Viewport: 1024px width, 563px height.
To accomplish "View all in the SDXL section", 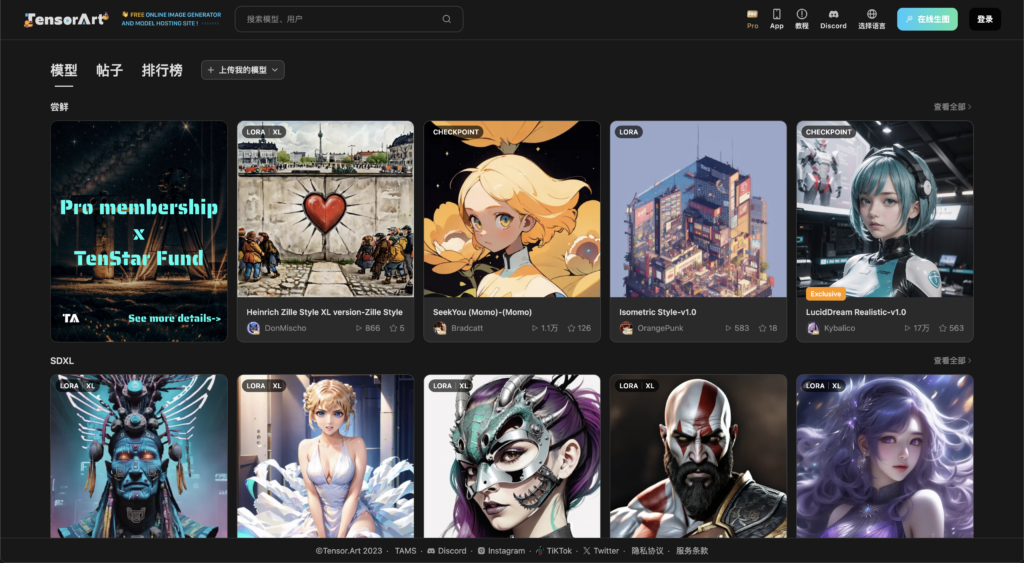I will (x=952, y=360).
